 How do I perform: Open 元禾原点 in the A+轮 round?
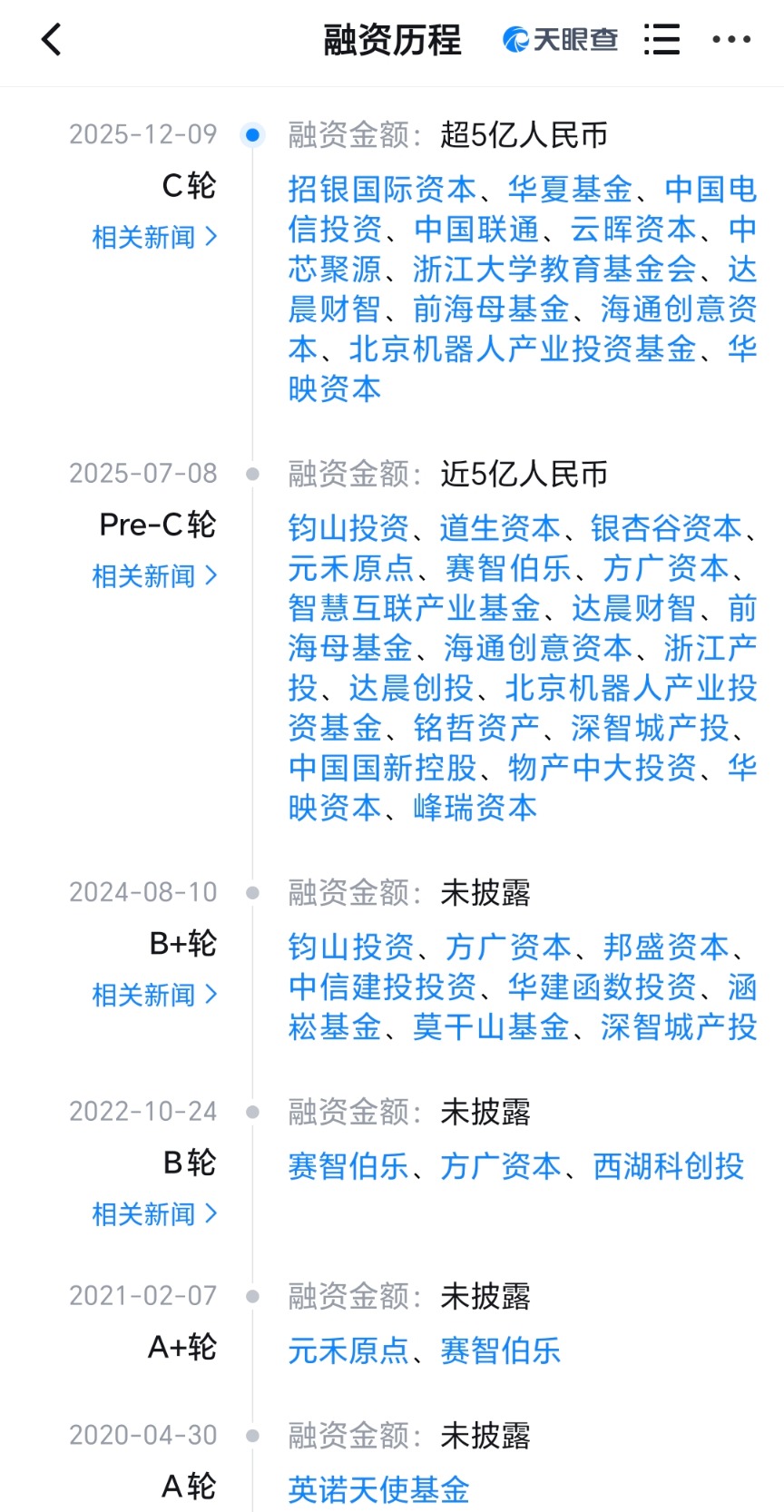pyautogui.click(x=348, y=1351)
